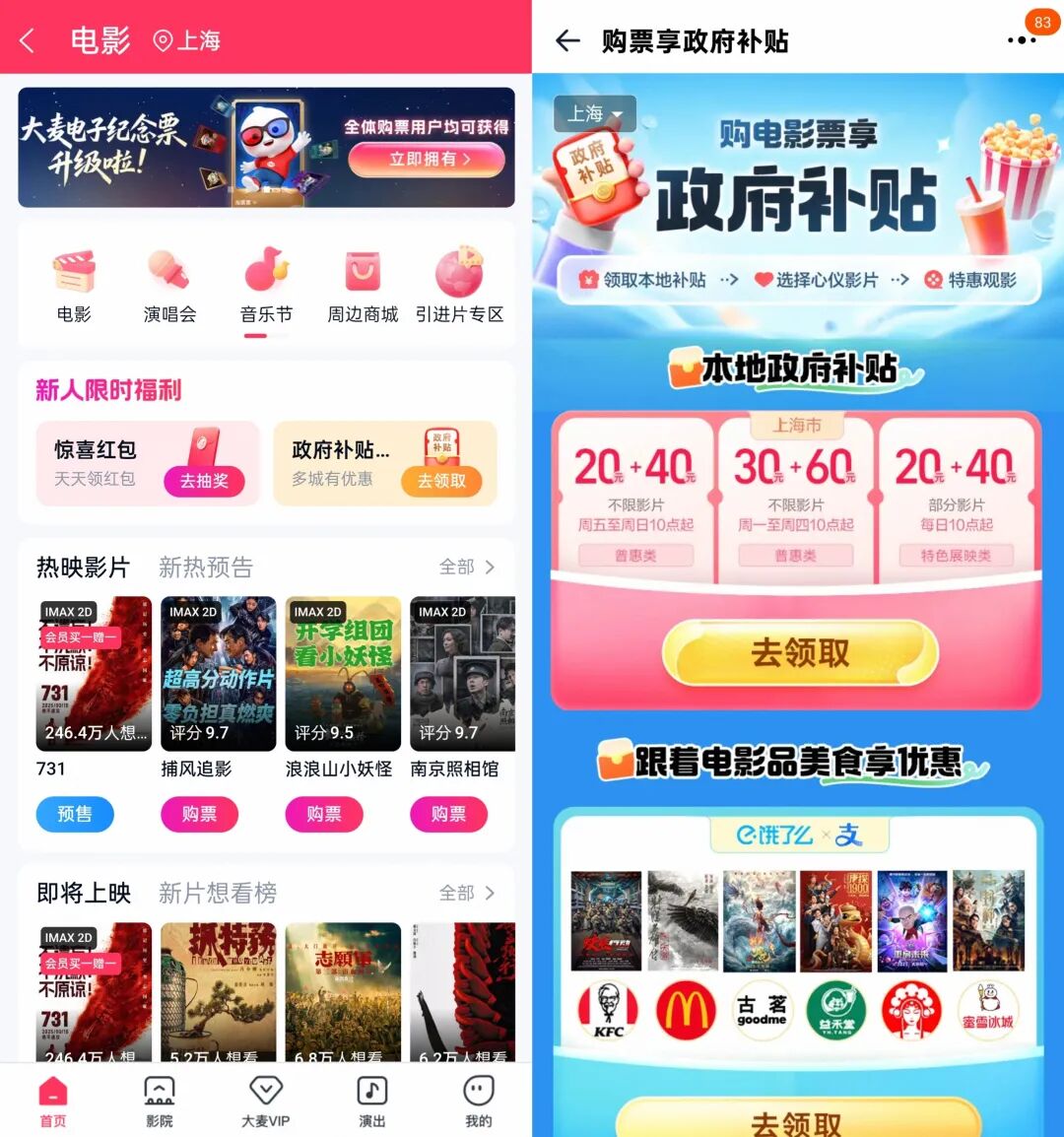
Task: Open the 影院 tab in the bottom bar
Action: coord(160,1101)
